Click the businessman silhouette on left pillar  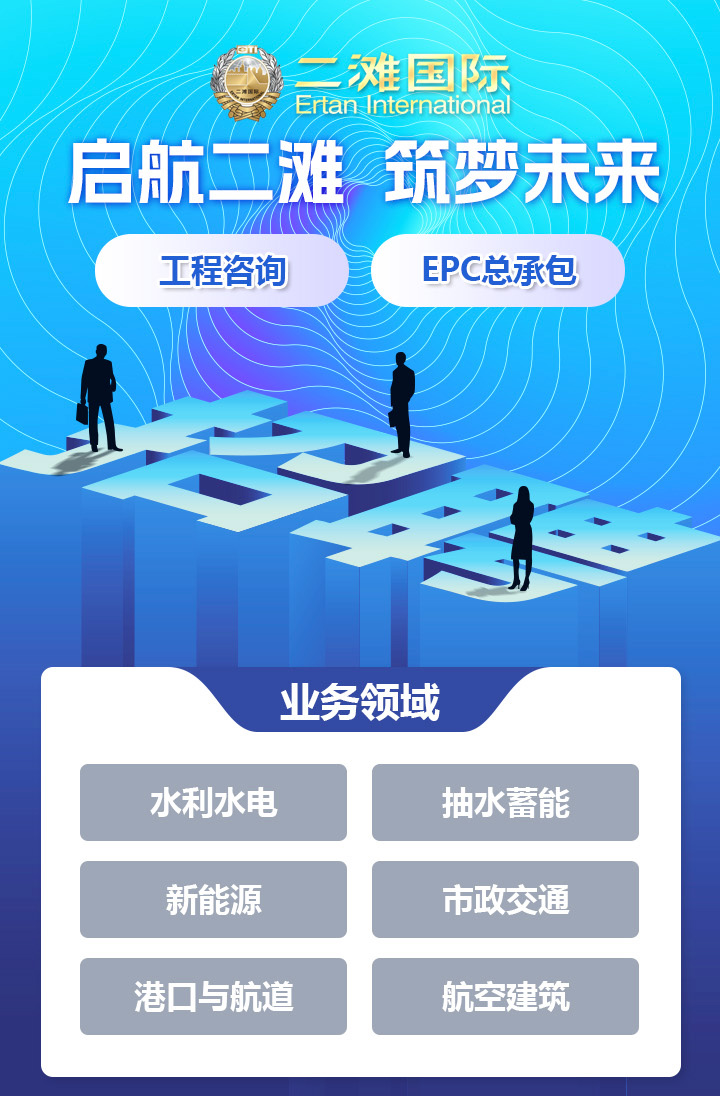tap(100, 395)
